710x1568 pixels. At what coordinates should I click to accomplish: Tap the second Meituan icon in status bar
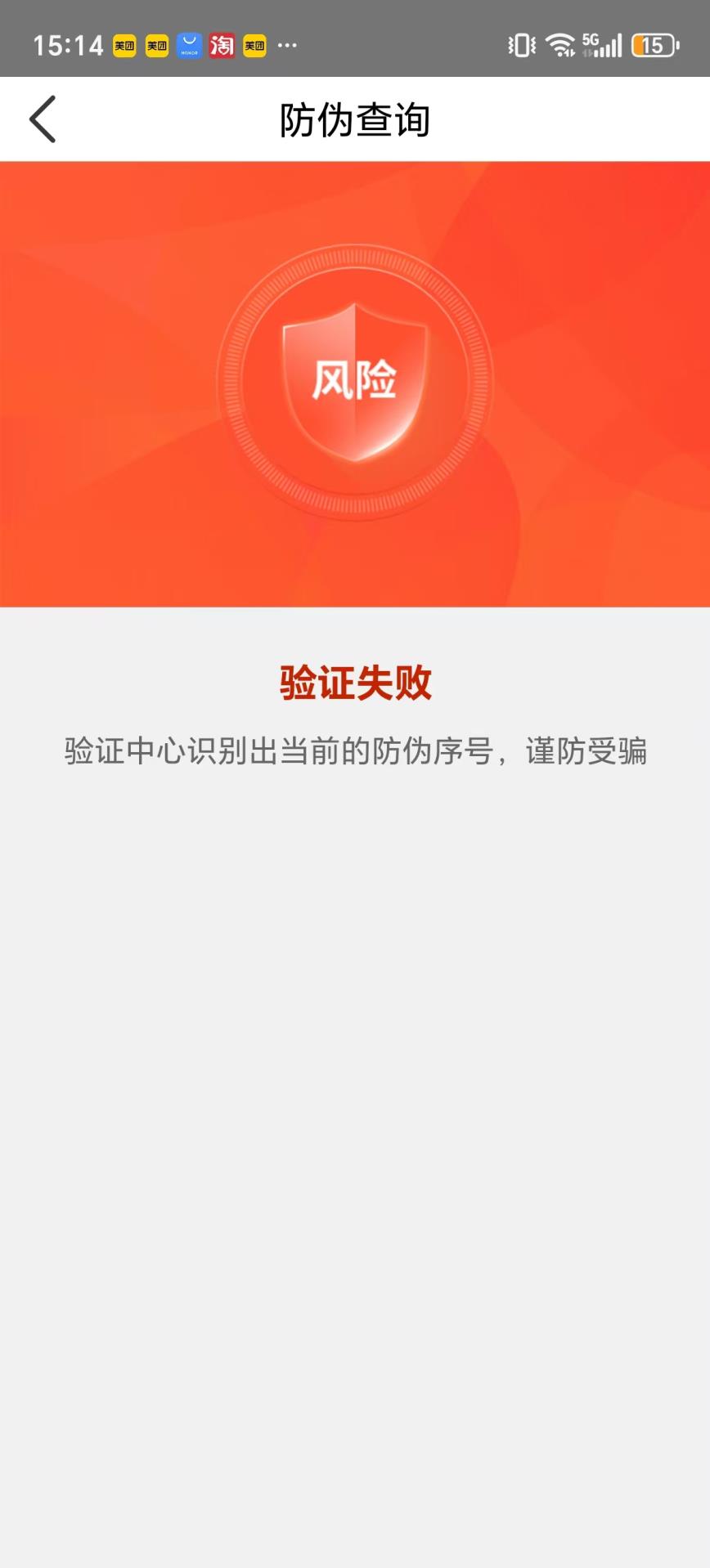point(157,45)
